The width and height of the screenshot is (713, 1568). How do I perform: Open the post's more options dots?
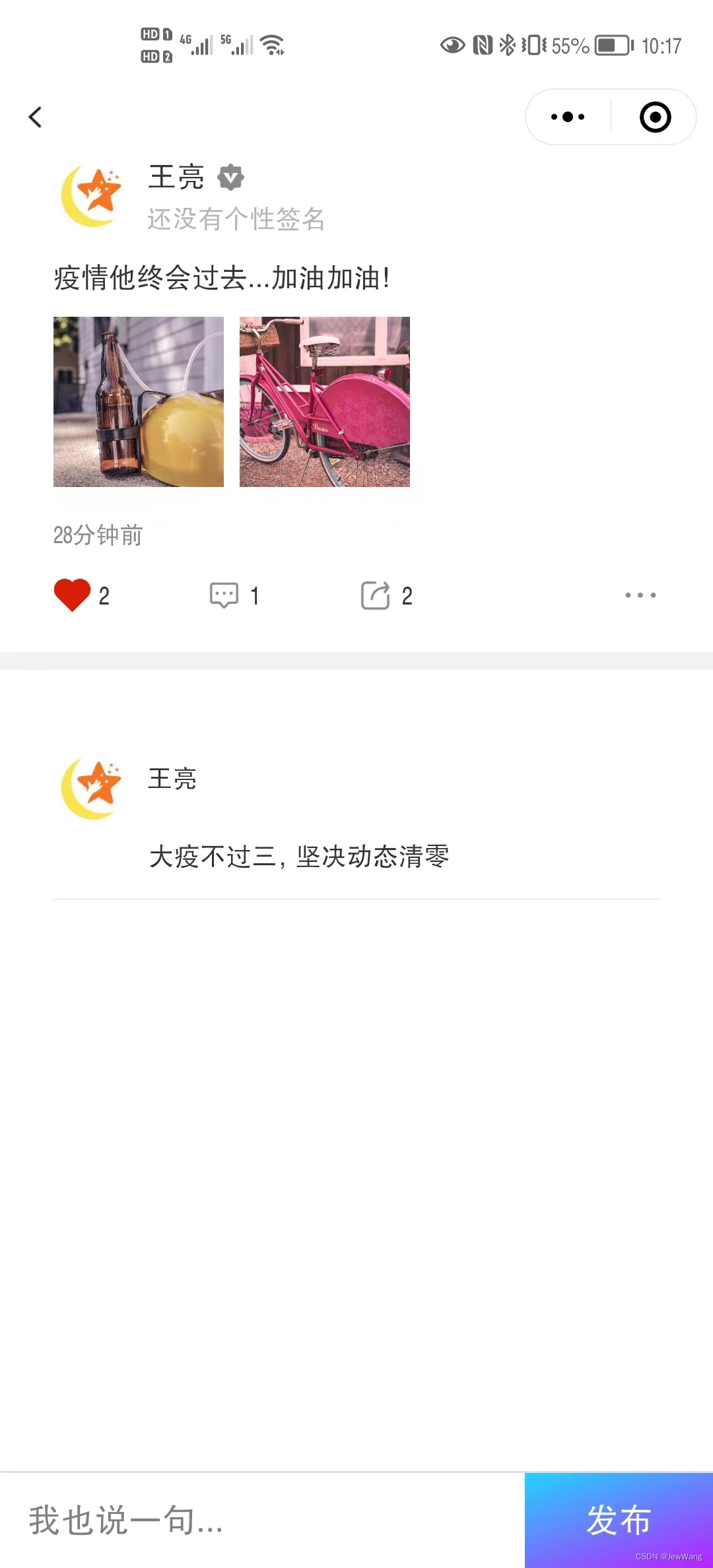pyautogui.click(x=640, y=595)
